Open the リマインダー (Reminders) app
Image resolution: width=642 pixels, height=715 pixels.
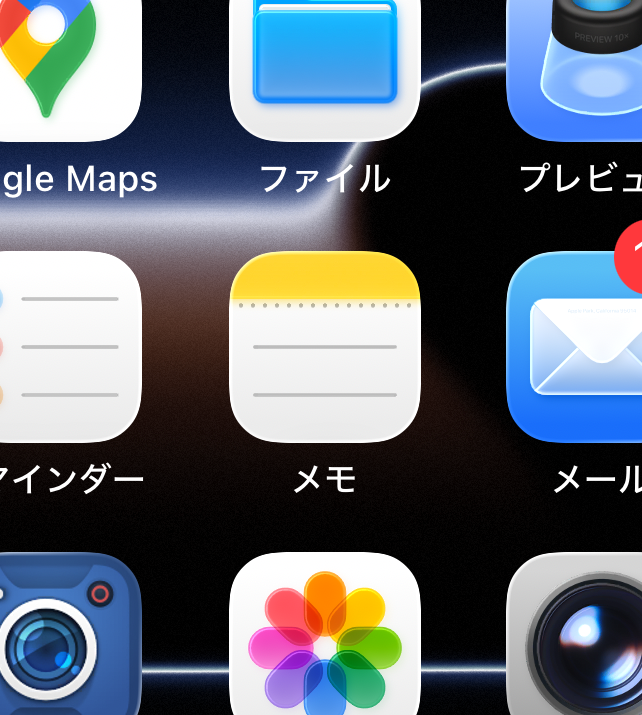click(60, 345)
